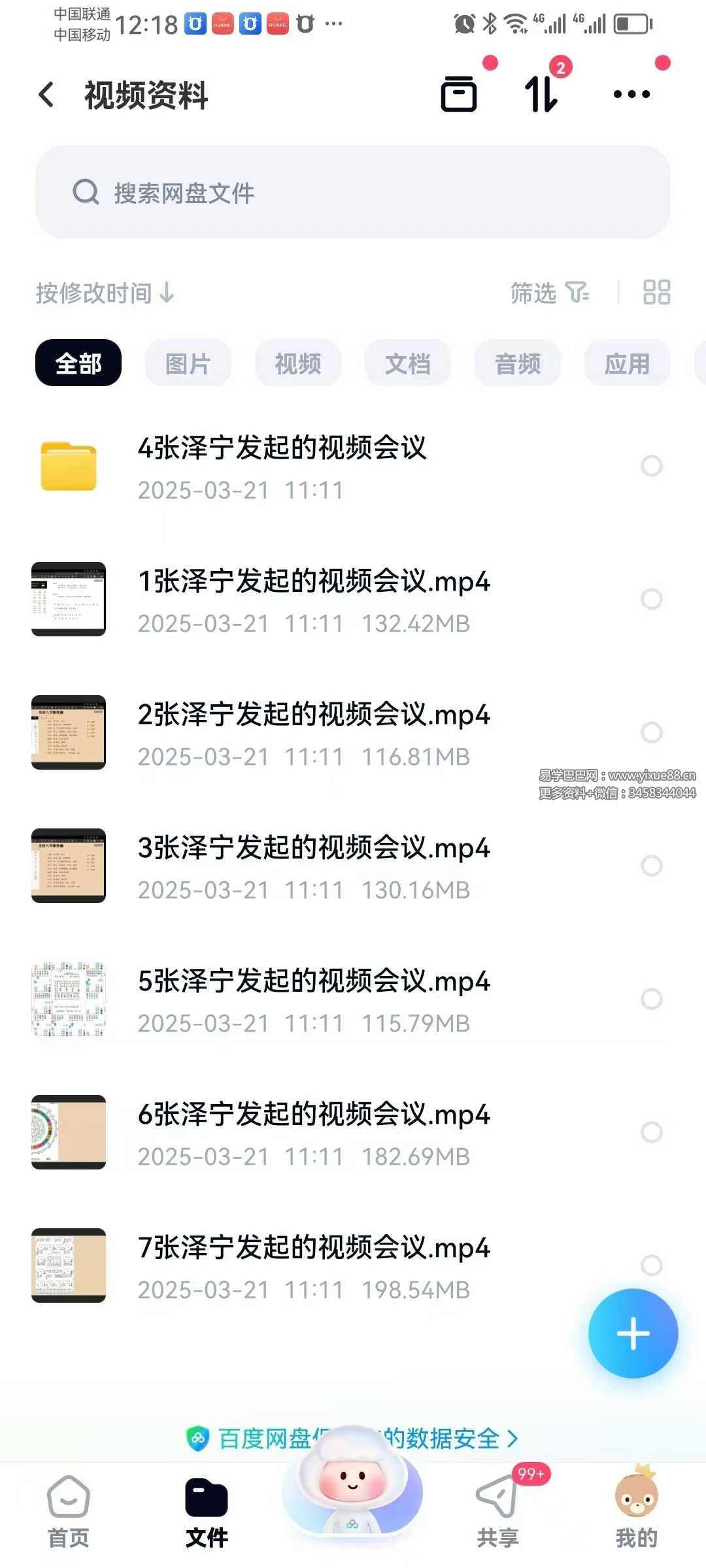Screen dimensions: 706x1568
Task: Select the checkbox for 2张泽宁发起的视频会议.mp4
Action: point(651,732)
